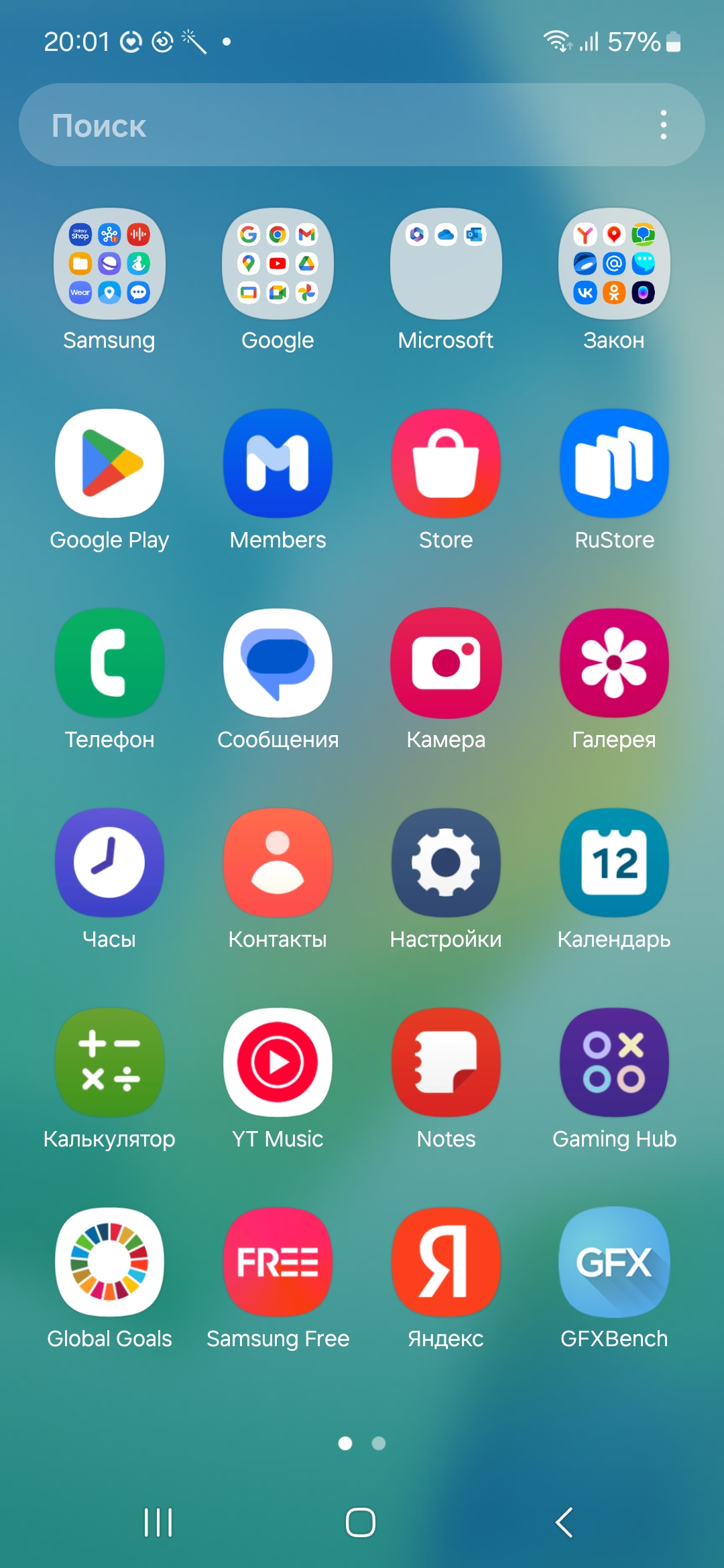
Task: Launch the Калькулятор app
Action: 109,1062
